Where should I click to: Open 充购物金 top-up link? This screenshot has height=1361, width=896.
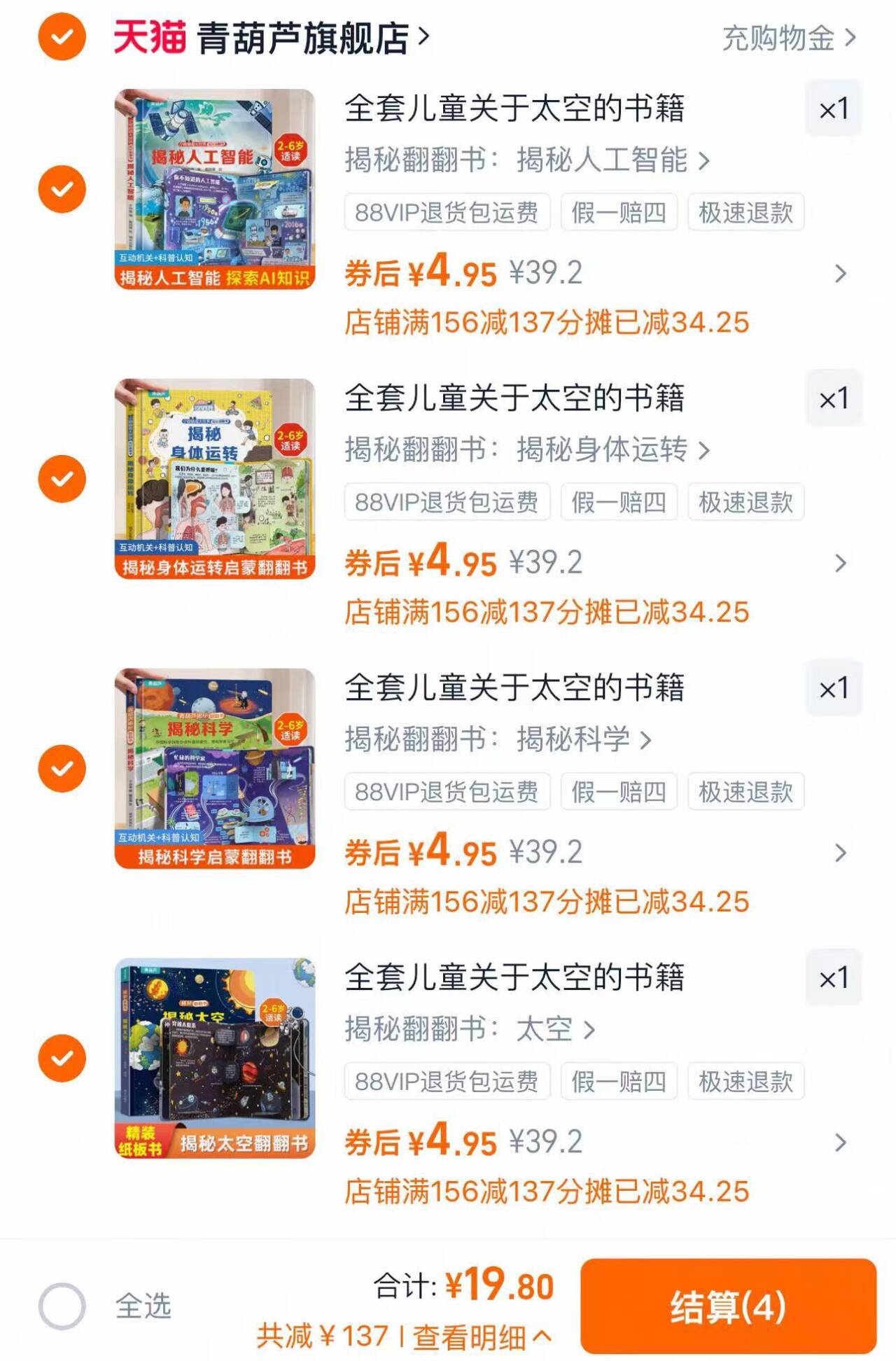pos(788,38)
